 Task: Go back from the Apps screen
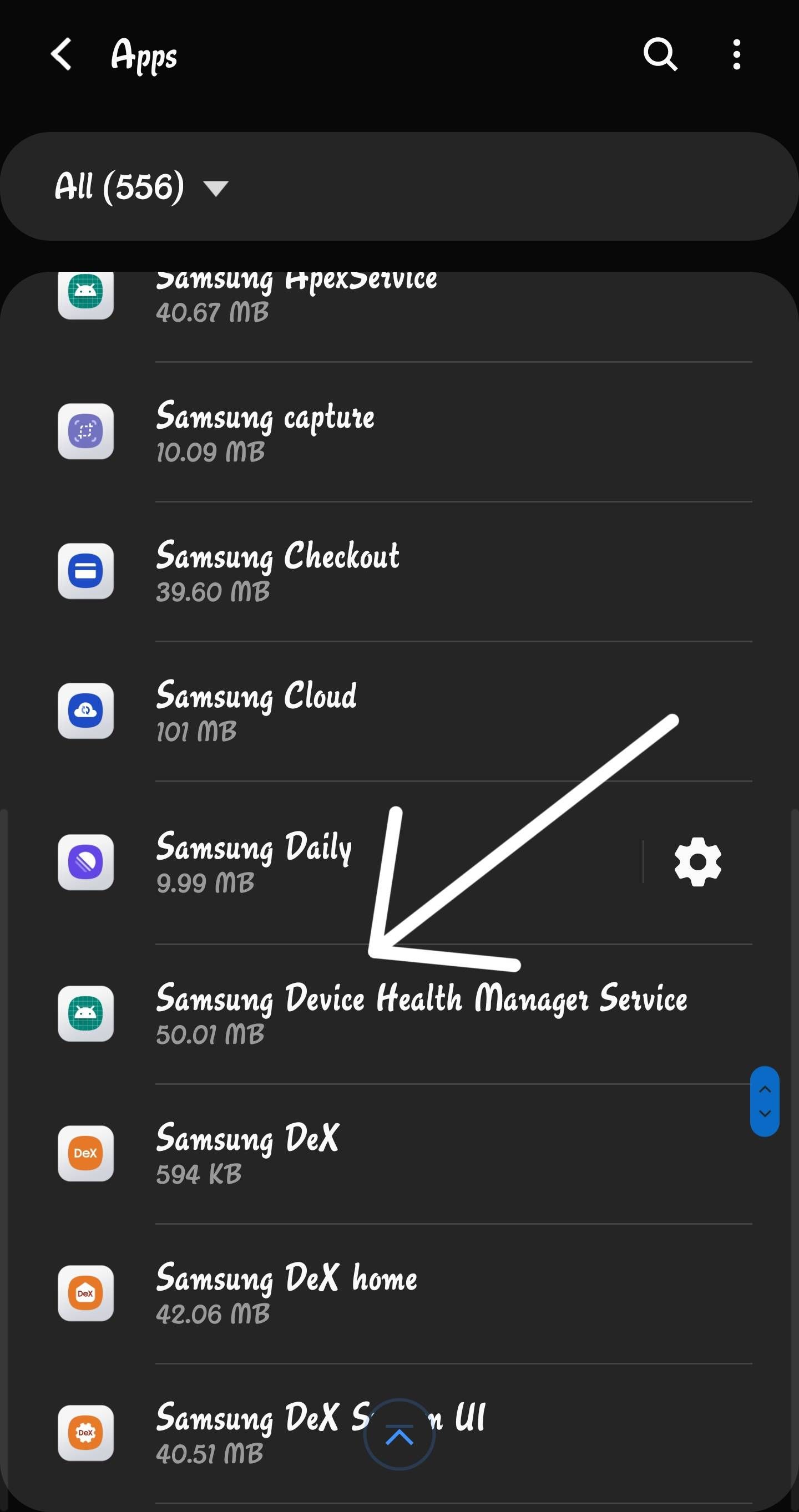tap(61, 54)
